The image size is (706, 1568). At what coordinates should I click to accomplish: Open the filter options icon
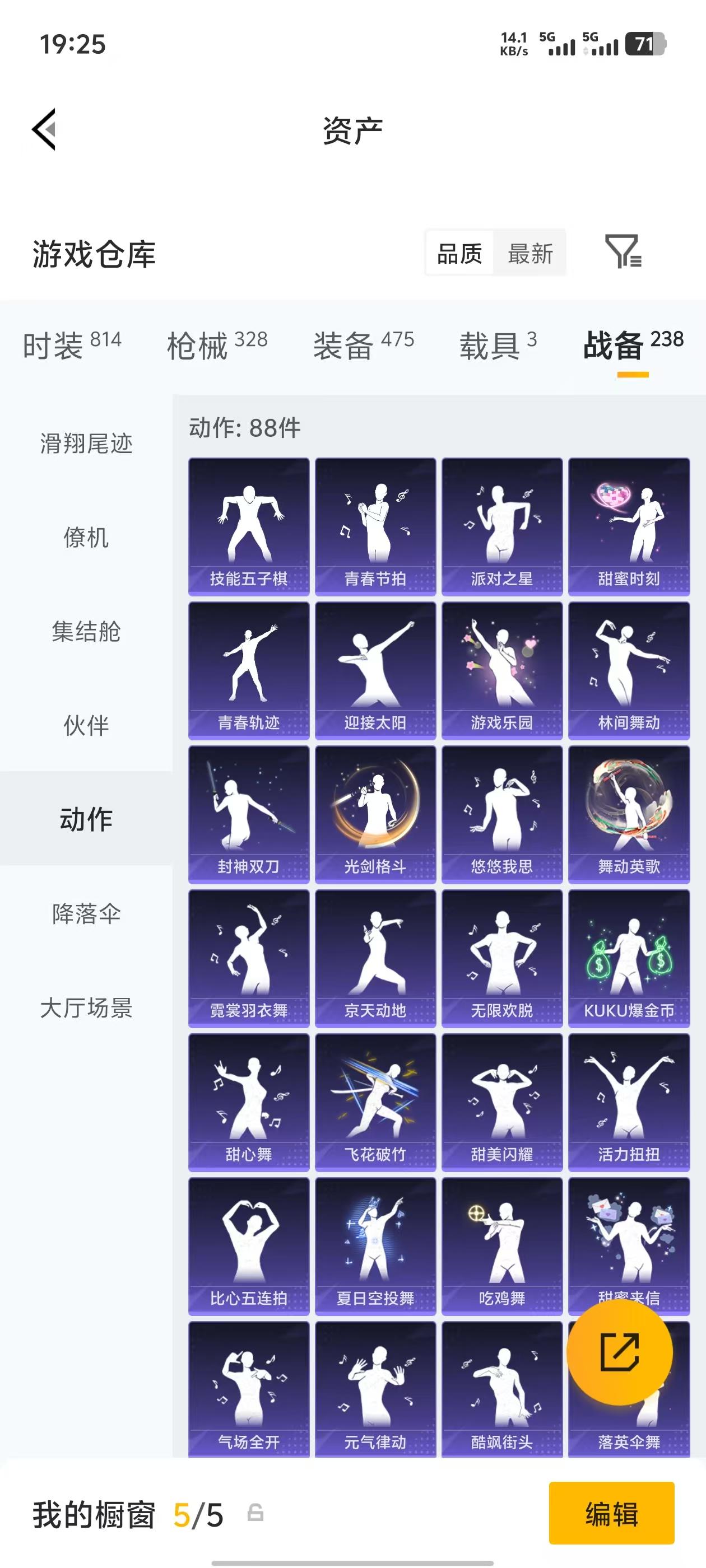click(623, 253)
